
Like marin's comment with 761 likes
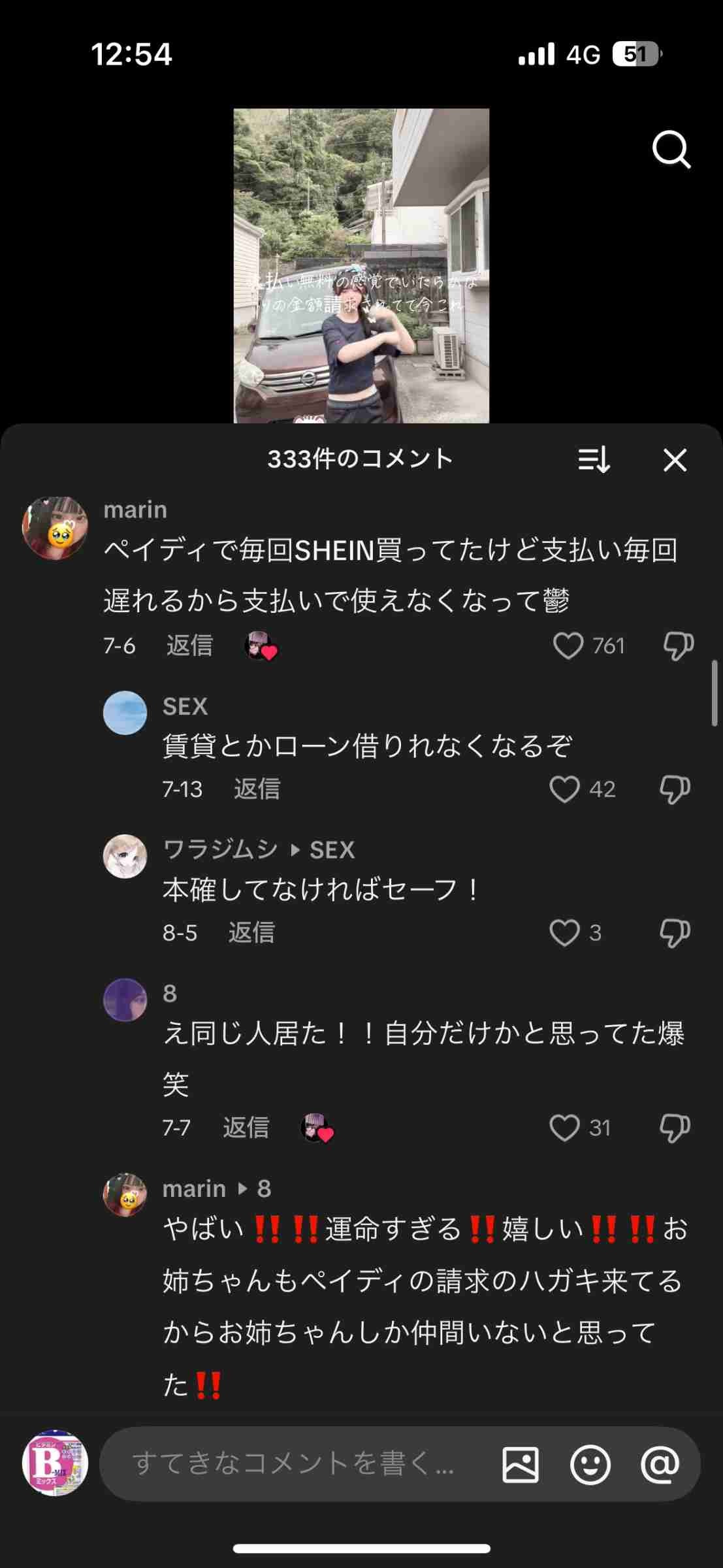[568, 646]
